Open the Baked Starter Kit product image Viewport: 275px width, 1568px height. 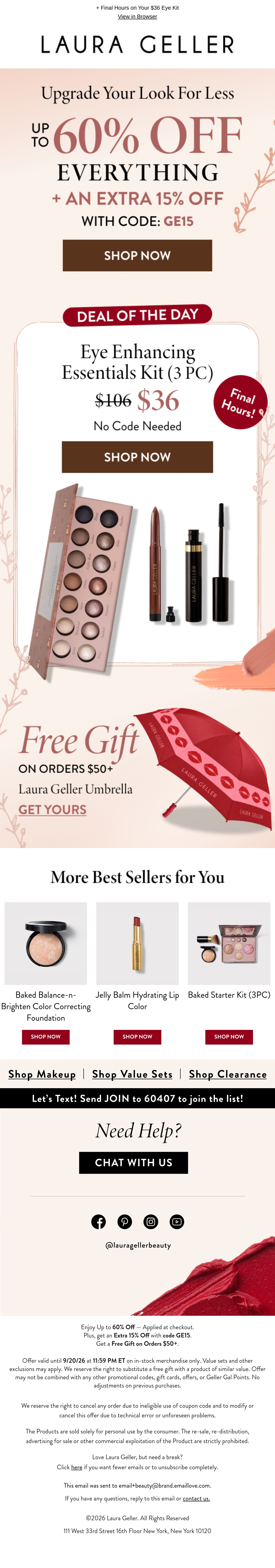coord(229,943)
